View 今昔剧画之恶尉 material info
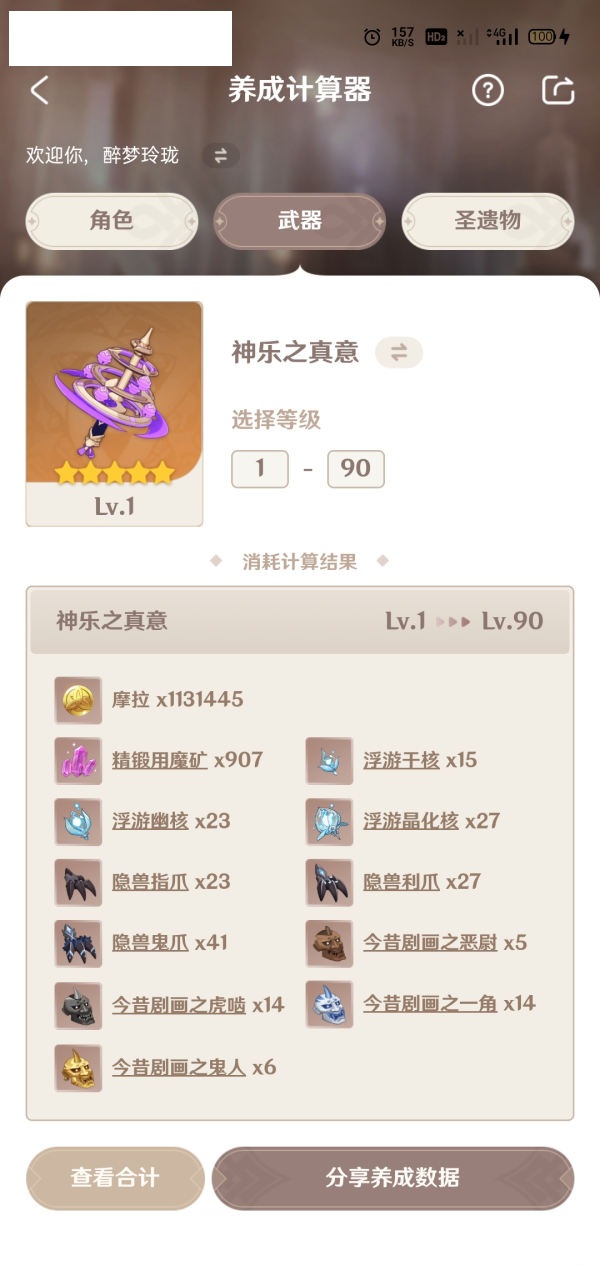The width and height of the screenshot is (600, 1265). tap(430, 943)
